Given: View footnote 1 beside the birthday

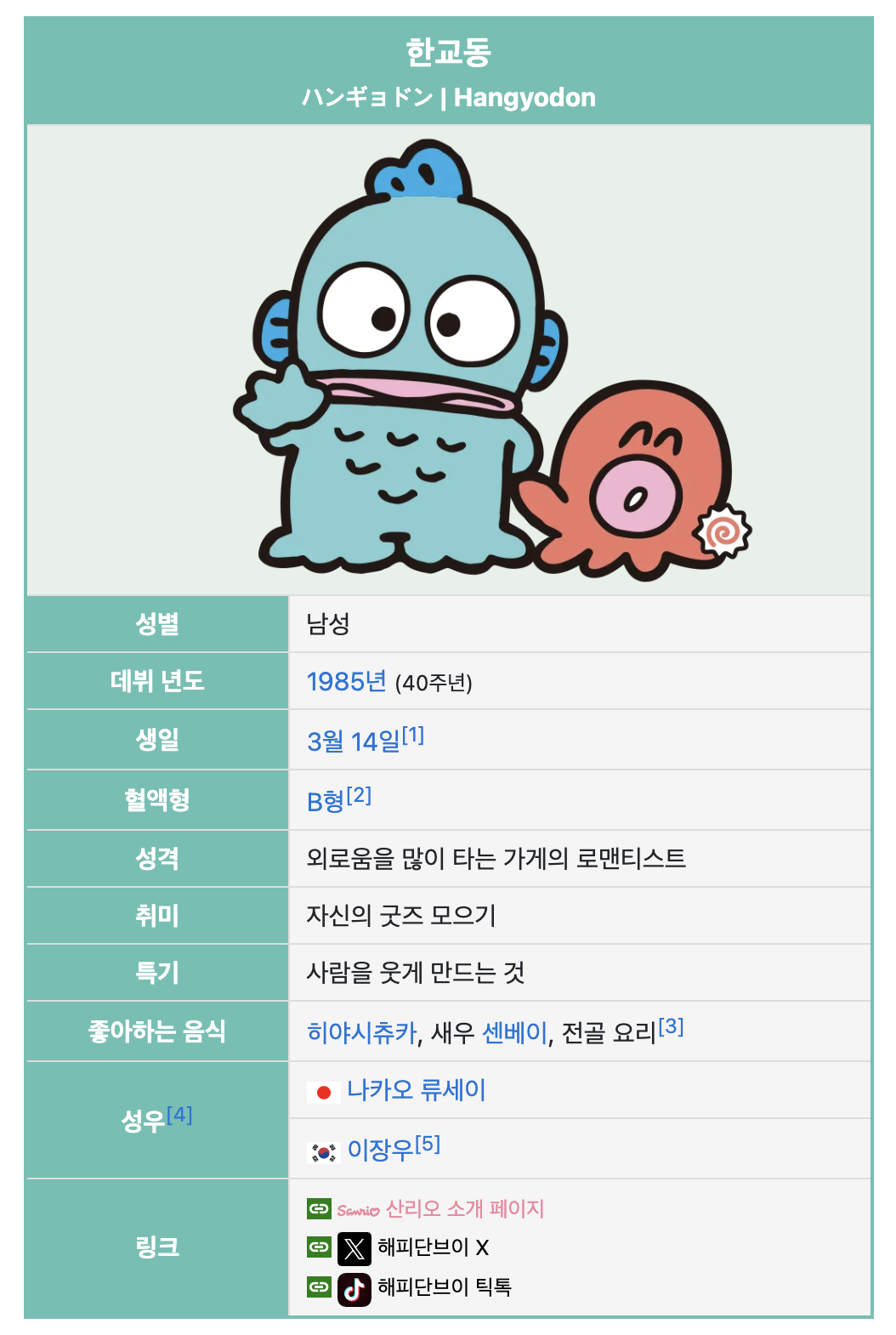Looking at the screenshot, I should click(413, 735).
